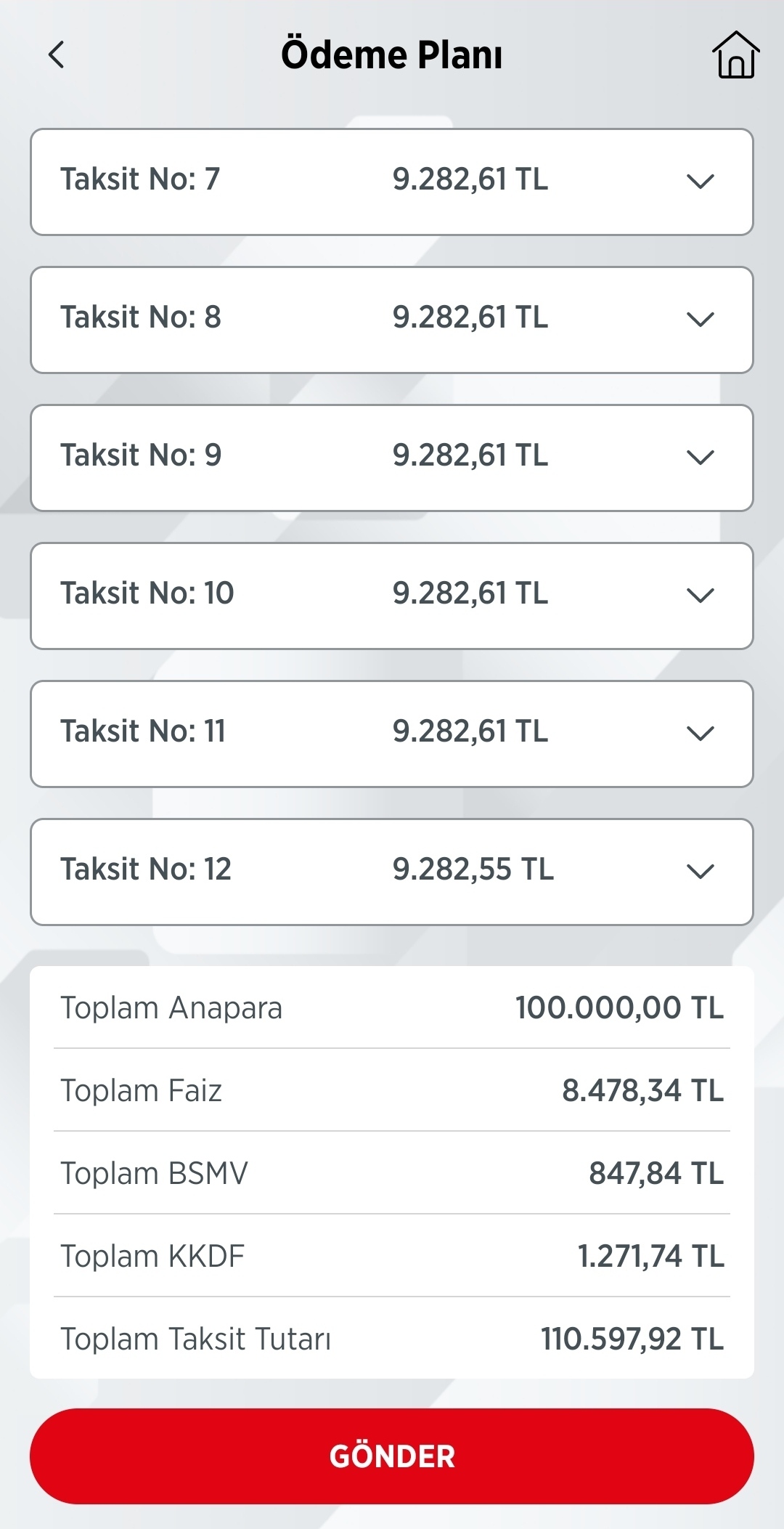Viewport: 784px width, 1529px height.
Task: Expand Taksit No: 10 details
Action: click(392, 596)
